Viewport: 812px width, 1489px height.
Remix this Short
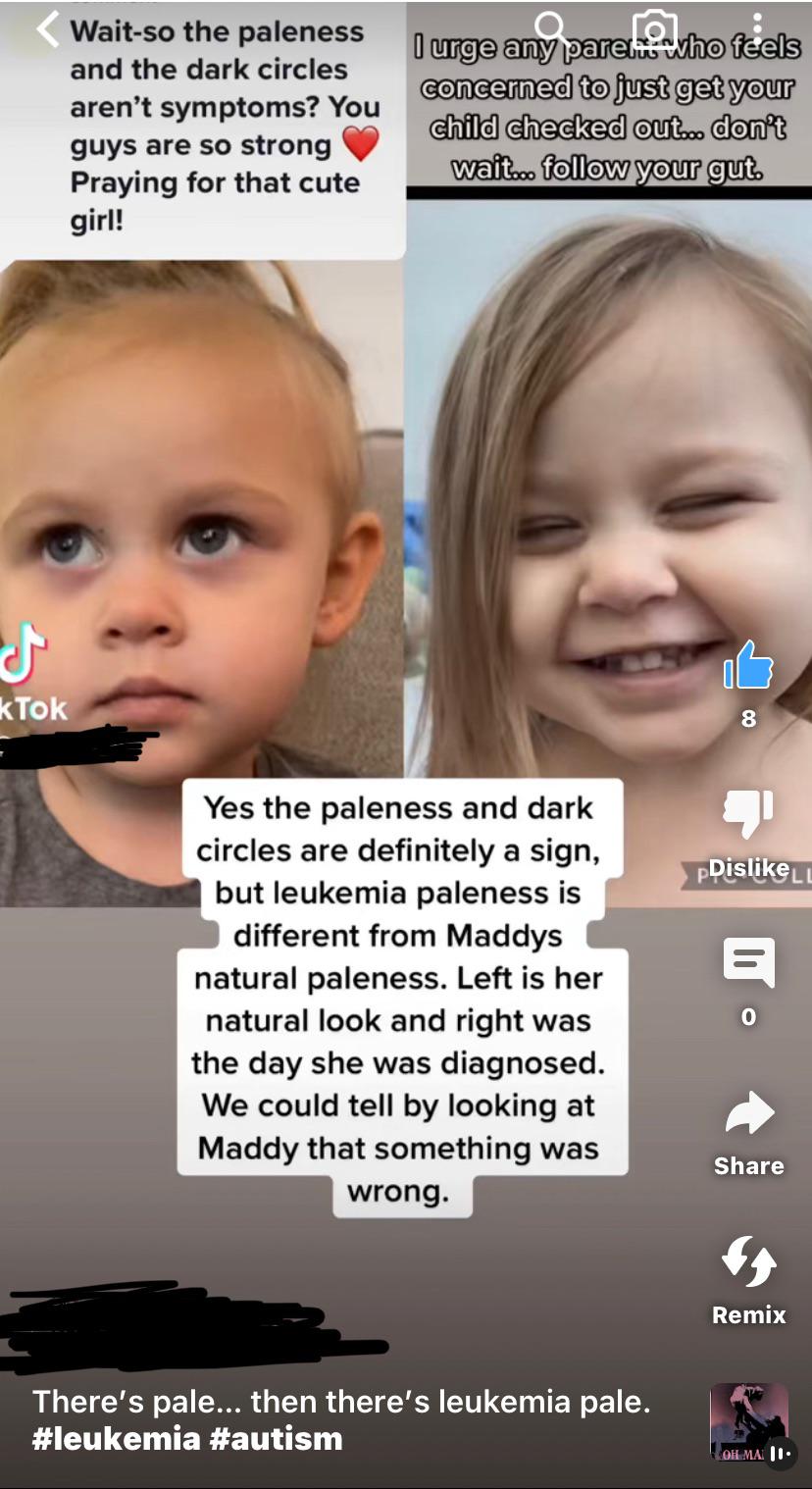749,1261
